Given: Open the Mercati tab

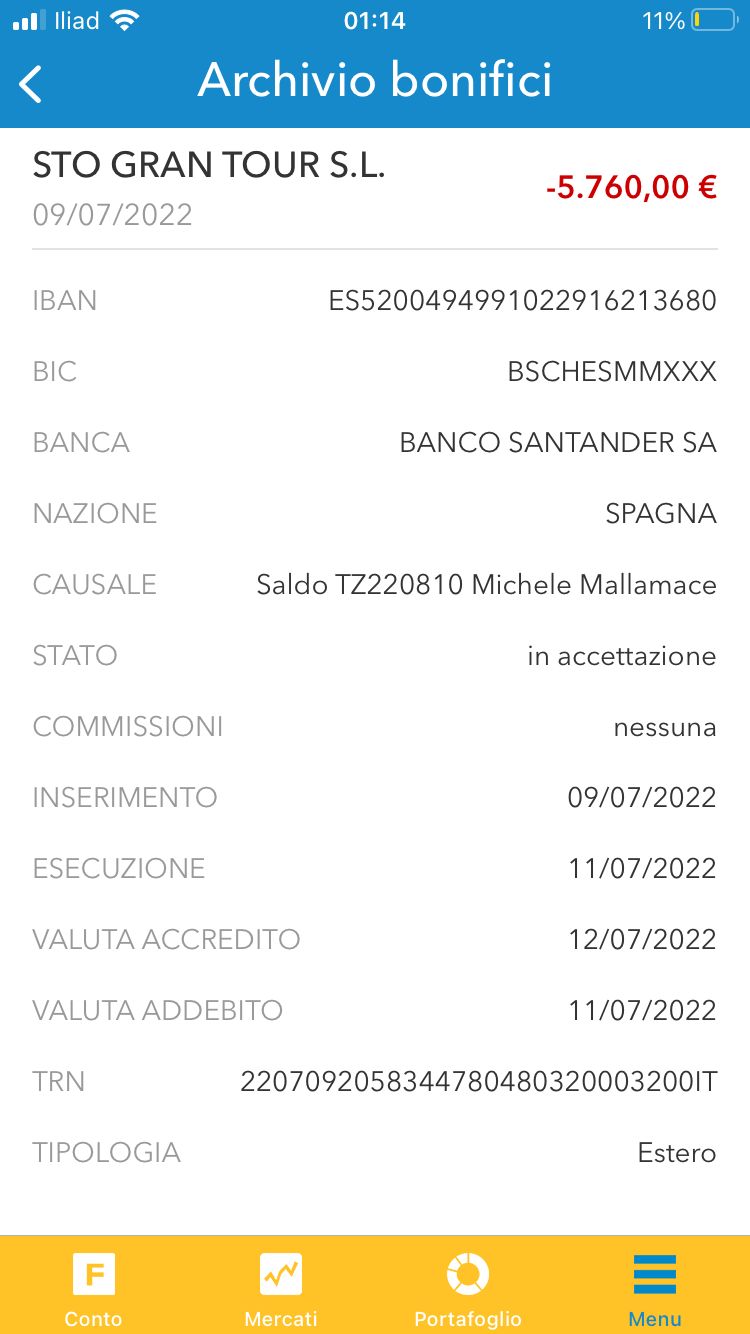Looking at the screenshot, I should click(x=281, y=1286).
